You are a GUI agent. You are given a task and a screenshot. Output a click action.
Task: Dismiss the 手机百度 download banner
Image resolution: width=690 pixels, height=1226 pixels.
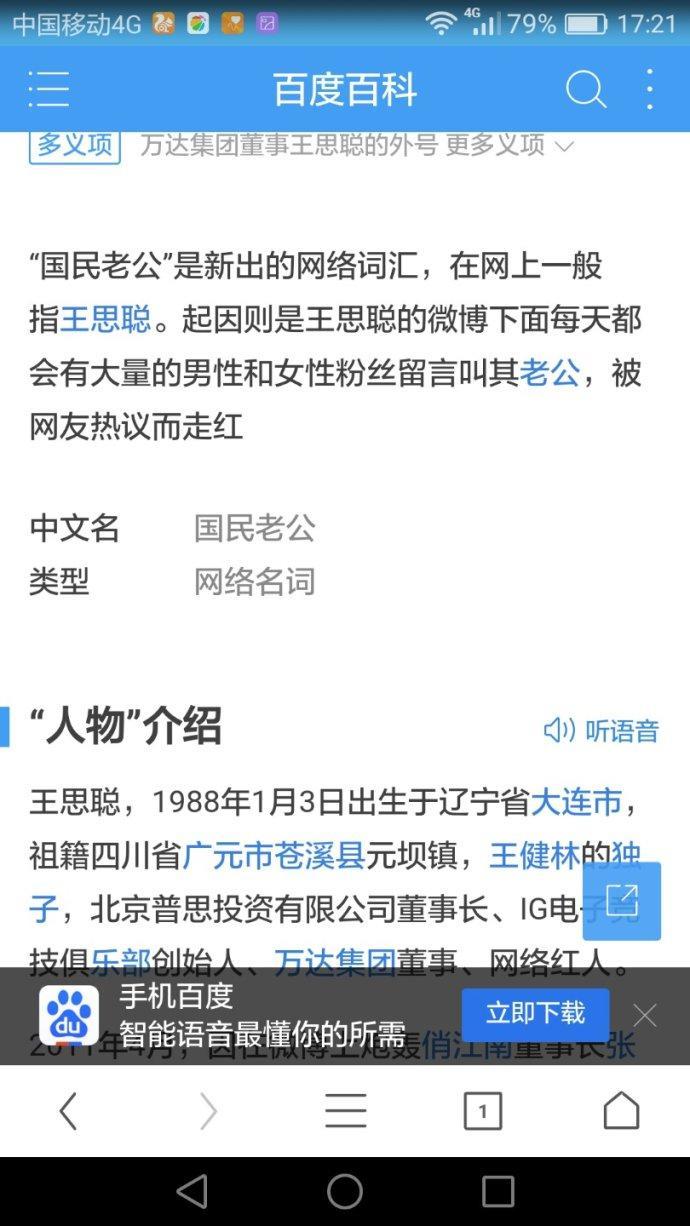pyautogui.click(x=645, y=1015)
